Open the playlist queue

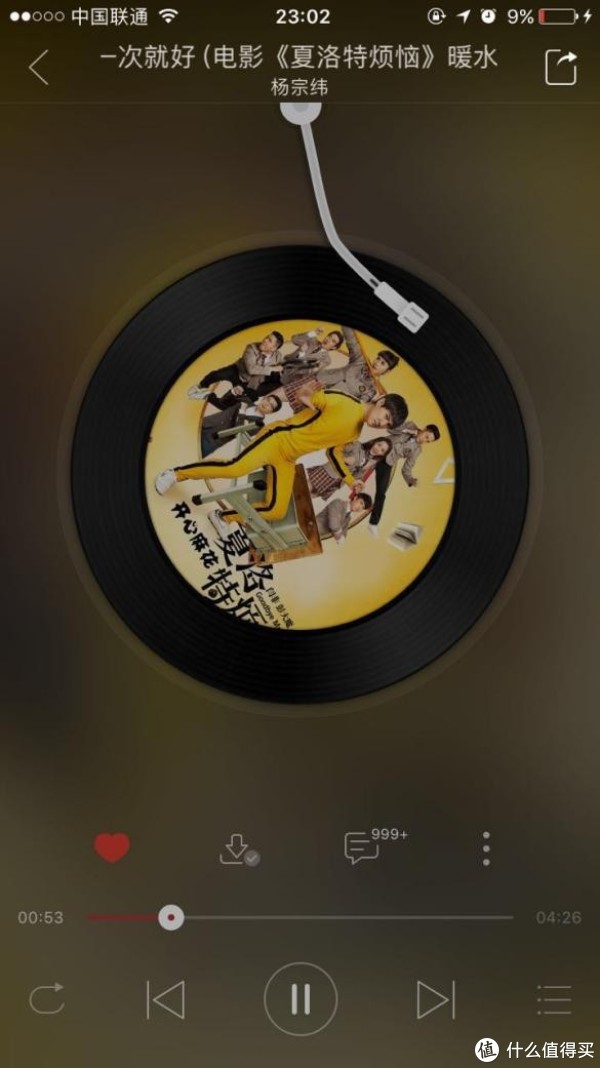(554, 999)
